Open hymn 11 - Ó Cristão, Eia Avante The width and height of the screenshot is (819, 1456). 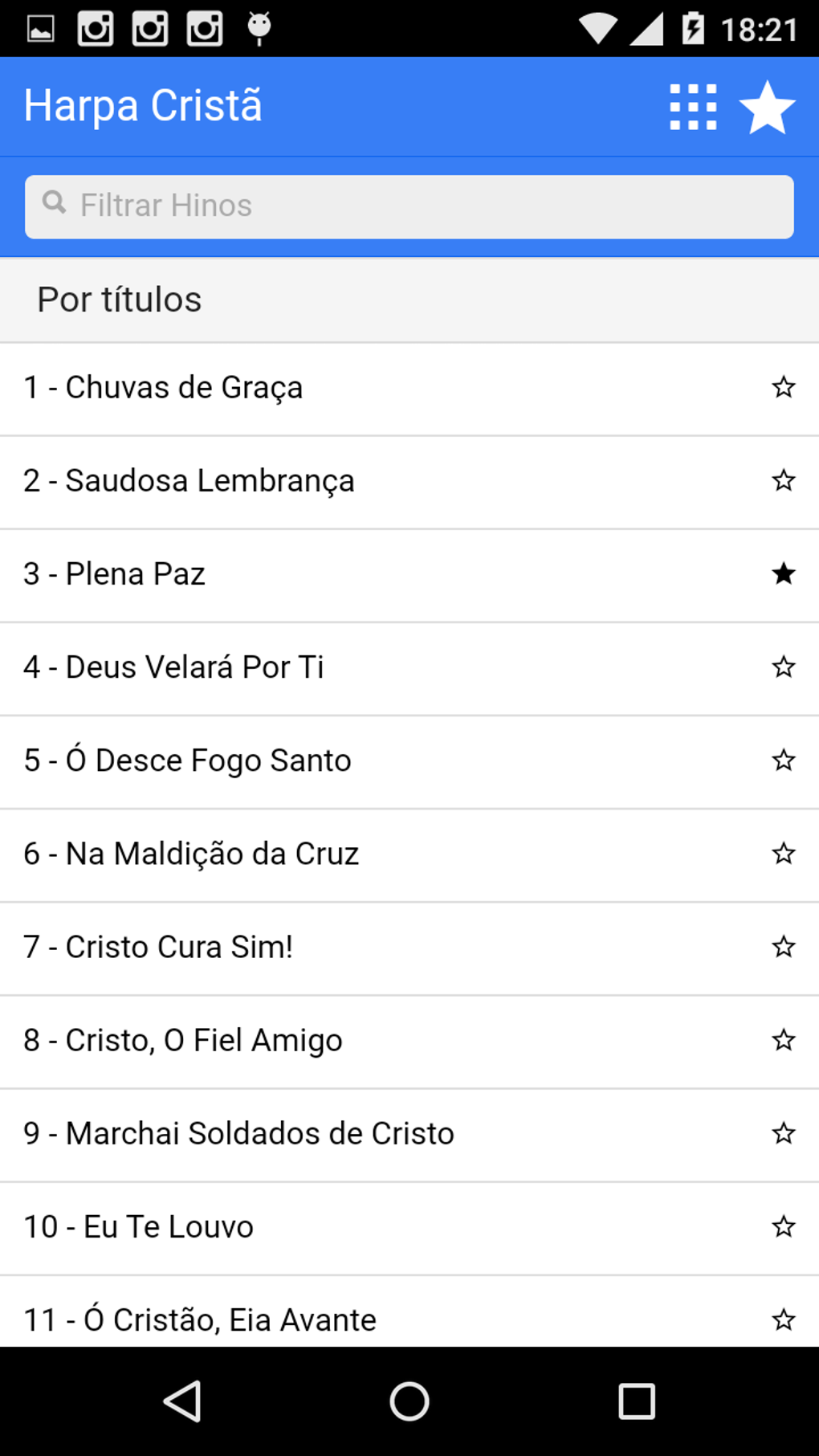[x=200, y=1319]
